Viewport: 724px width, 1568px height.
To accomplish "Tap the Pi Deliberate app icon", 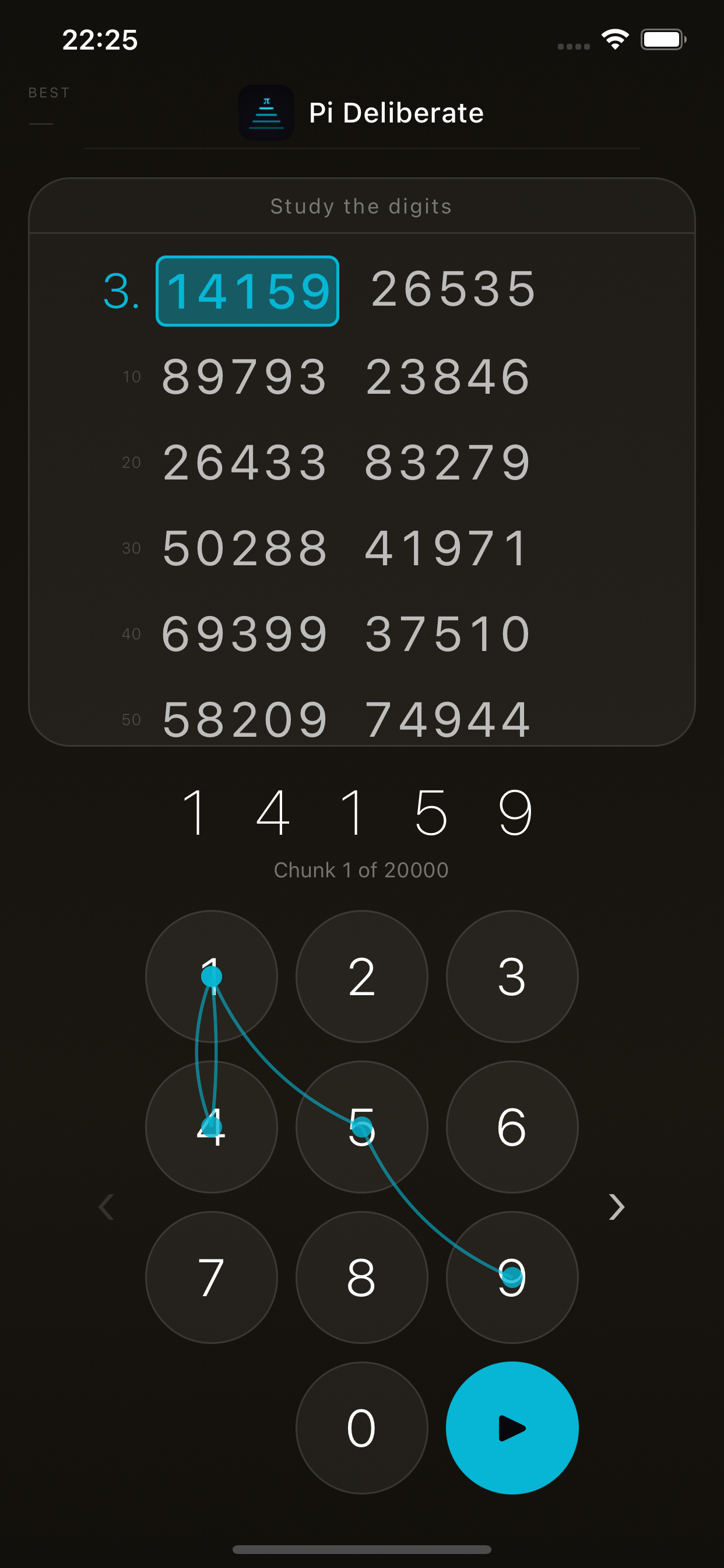I will coord(266,112).
